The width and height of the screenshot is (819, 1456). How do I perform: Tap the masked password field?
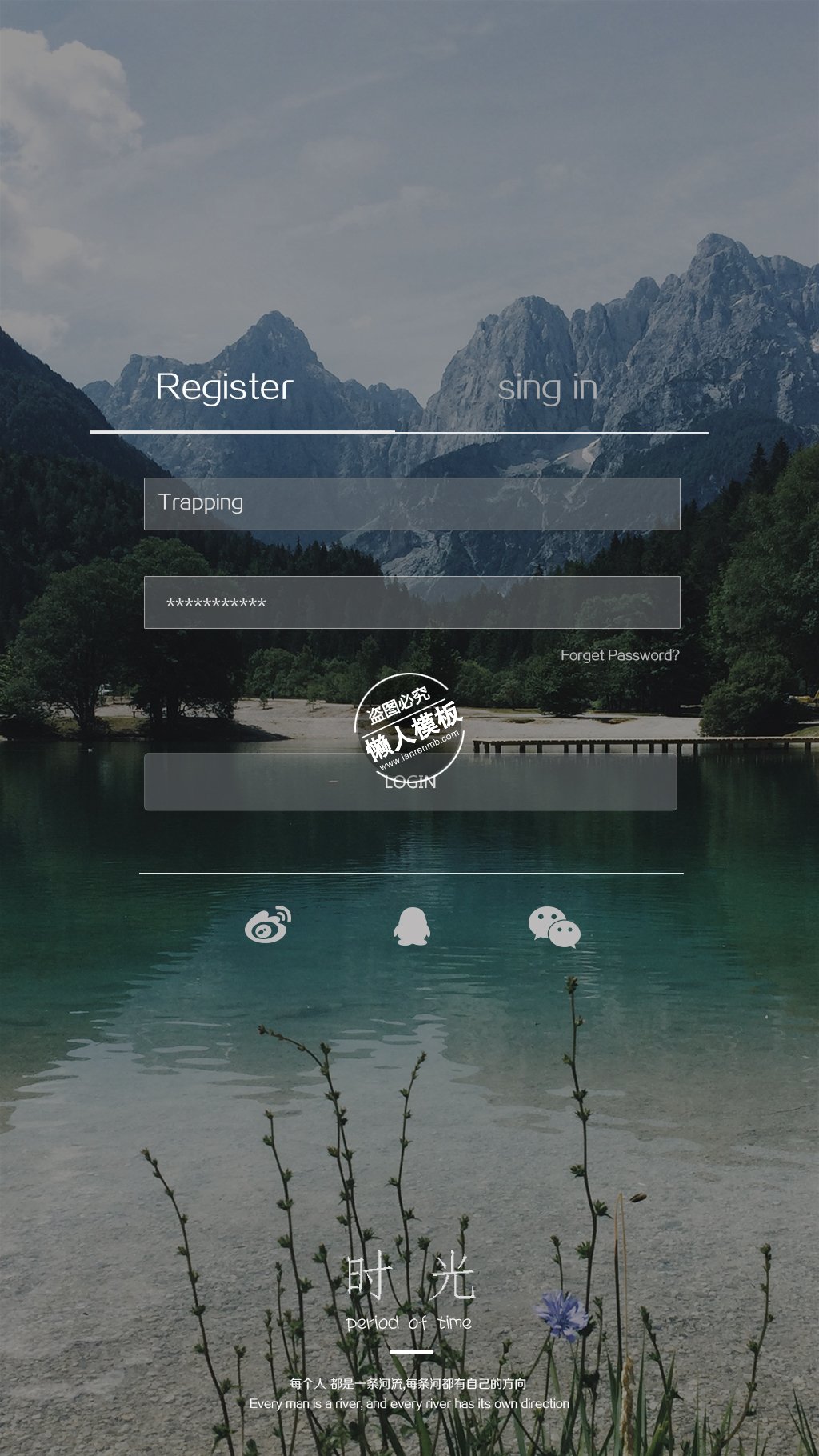coord(411,602)
